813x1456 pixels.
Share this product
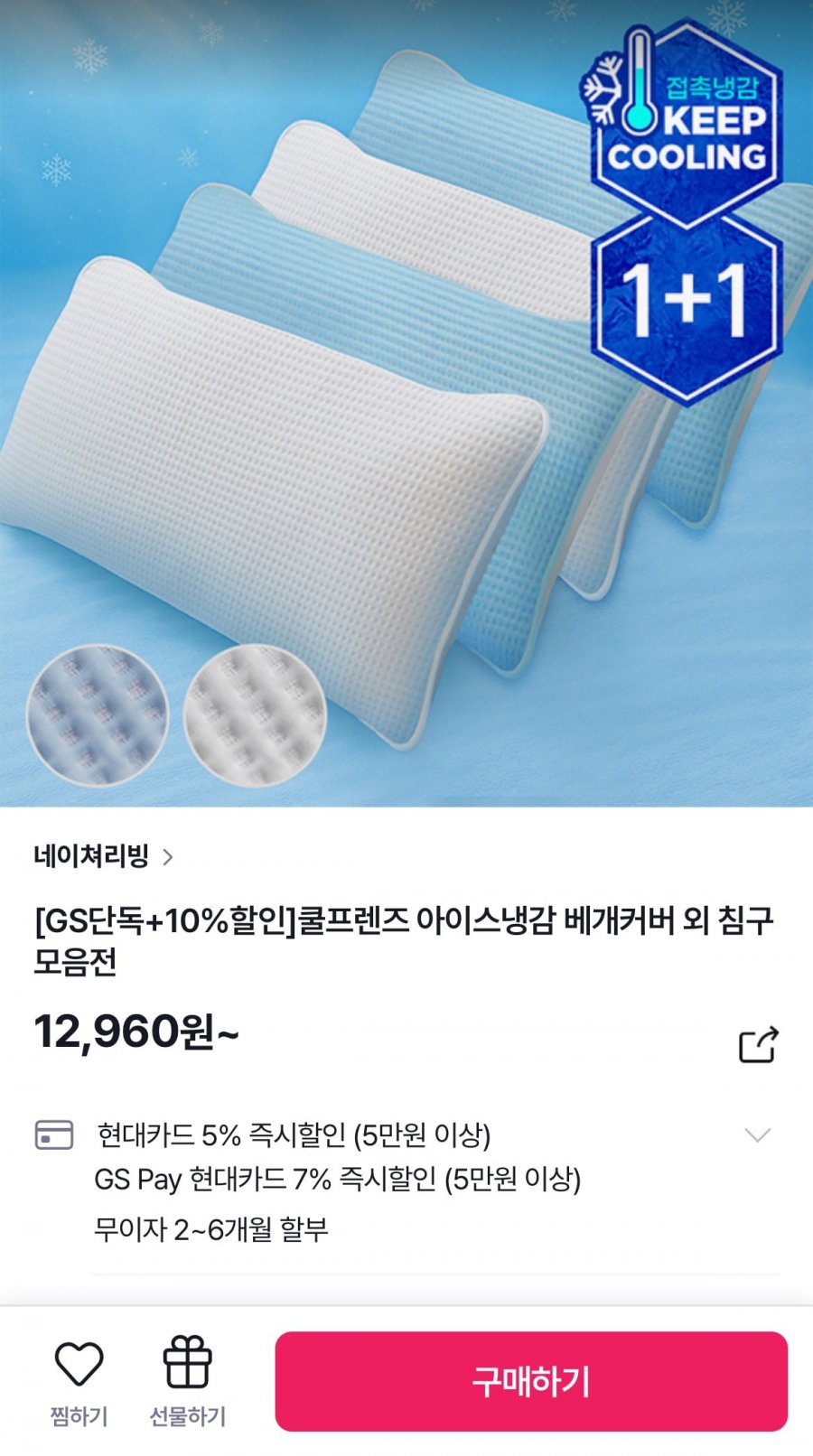click(x=758, y=1045)
